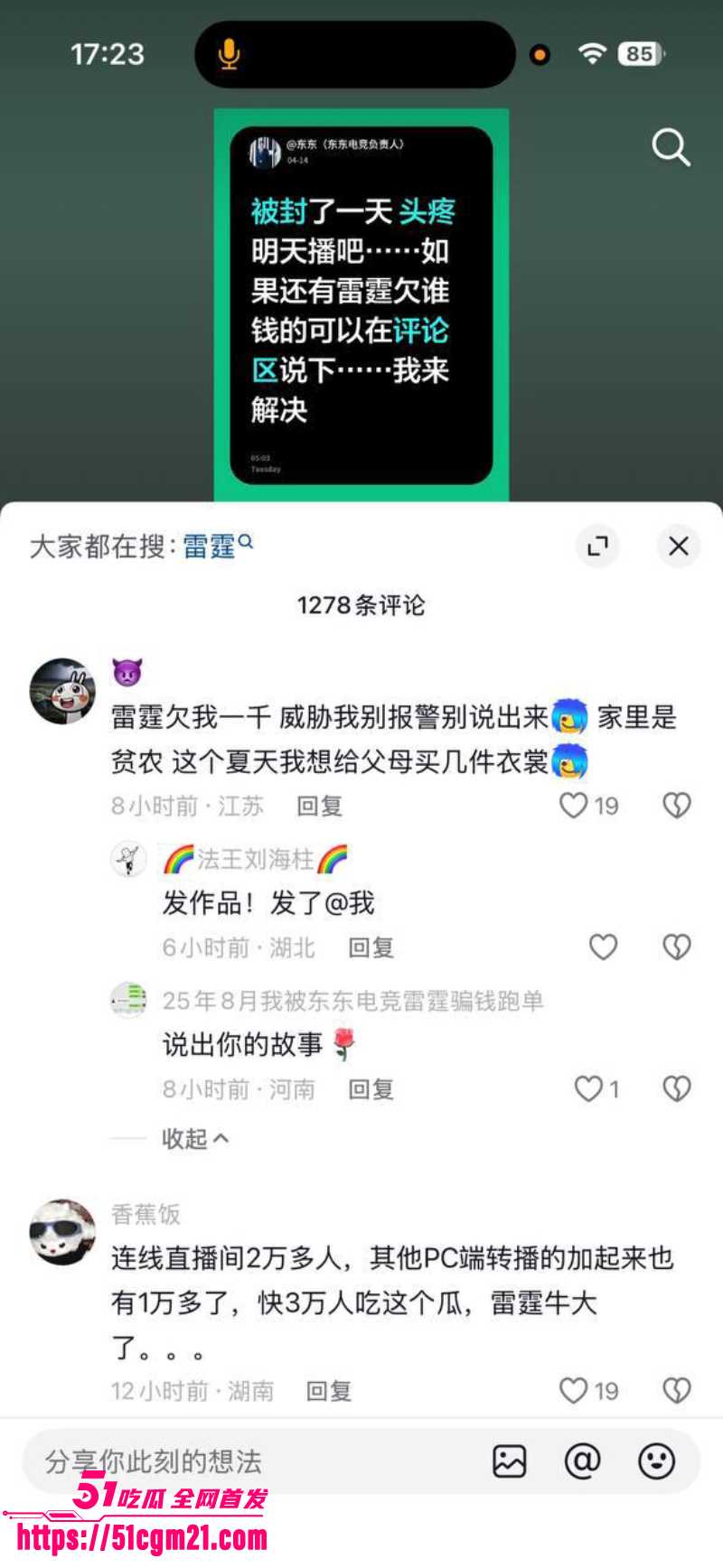Open 香蕉饭's profile avatar
This screenshot has height=1568, width=723.
pyautogui.click(x=61, y=1228)
